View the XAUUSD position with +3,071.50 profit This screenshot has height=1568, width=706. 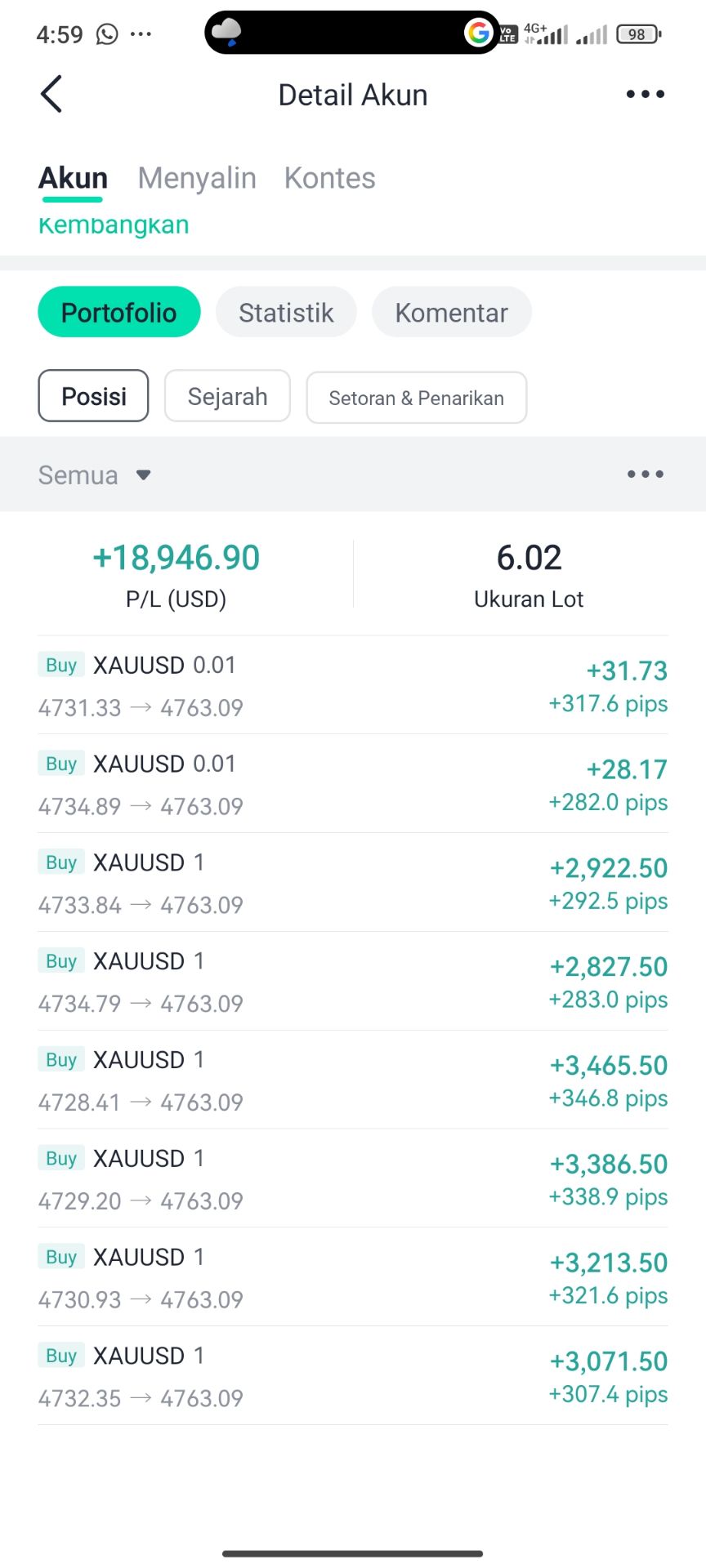[353, 1376]
